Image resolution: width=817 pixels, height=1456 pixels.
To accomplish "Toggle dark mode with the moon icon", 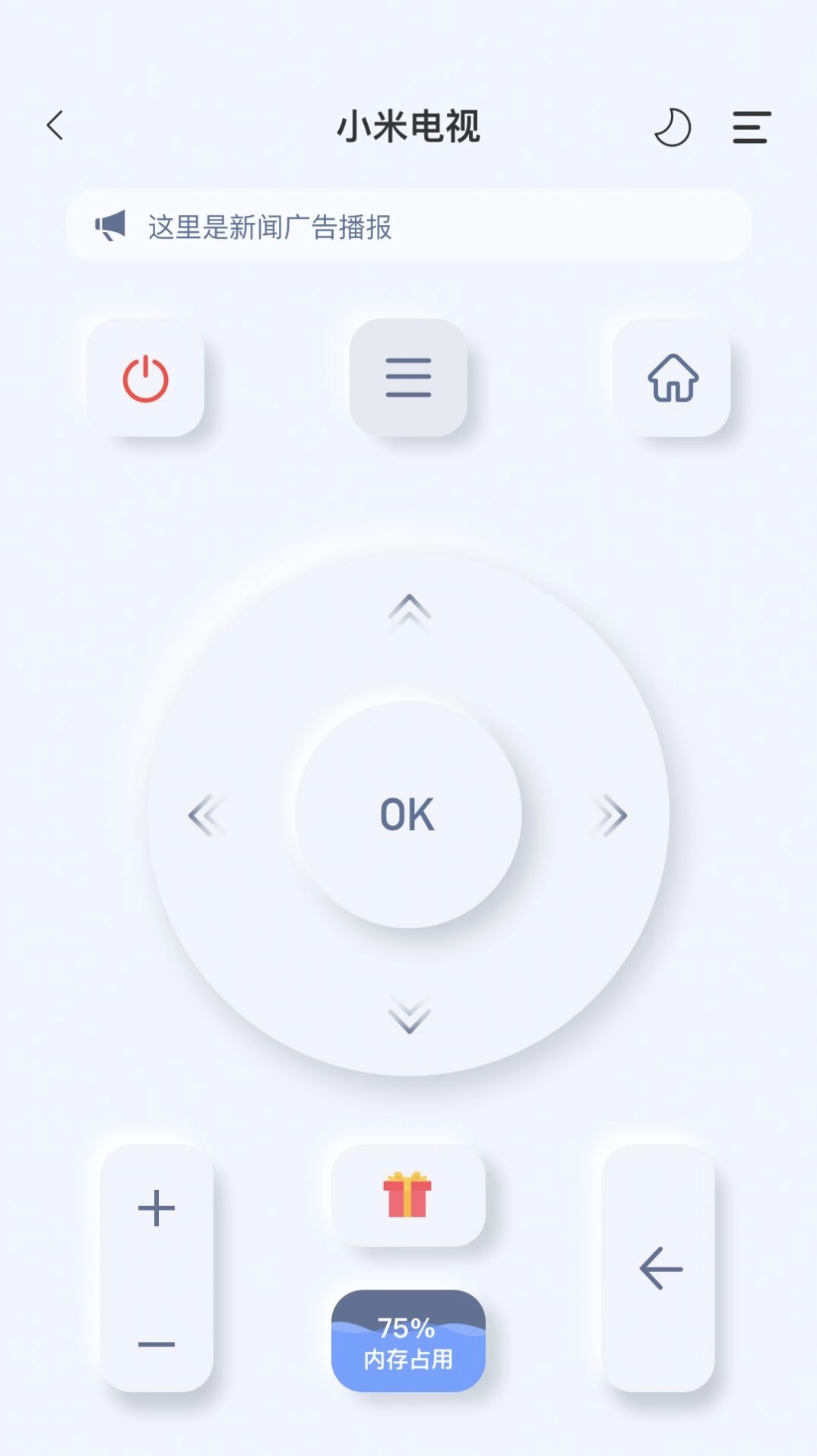I will 672,128.
